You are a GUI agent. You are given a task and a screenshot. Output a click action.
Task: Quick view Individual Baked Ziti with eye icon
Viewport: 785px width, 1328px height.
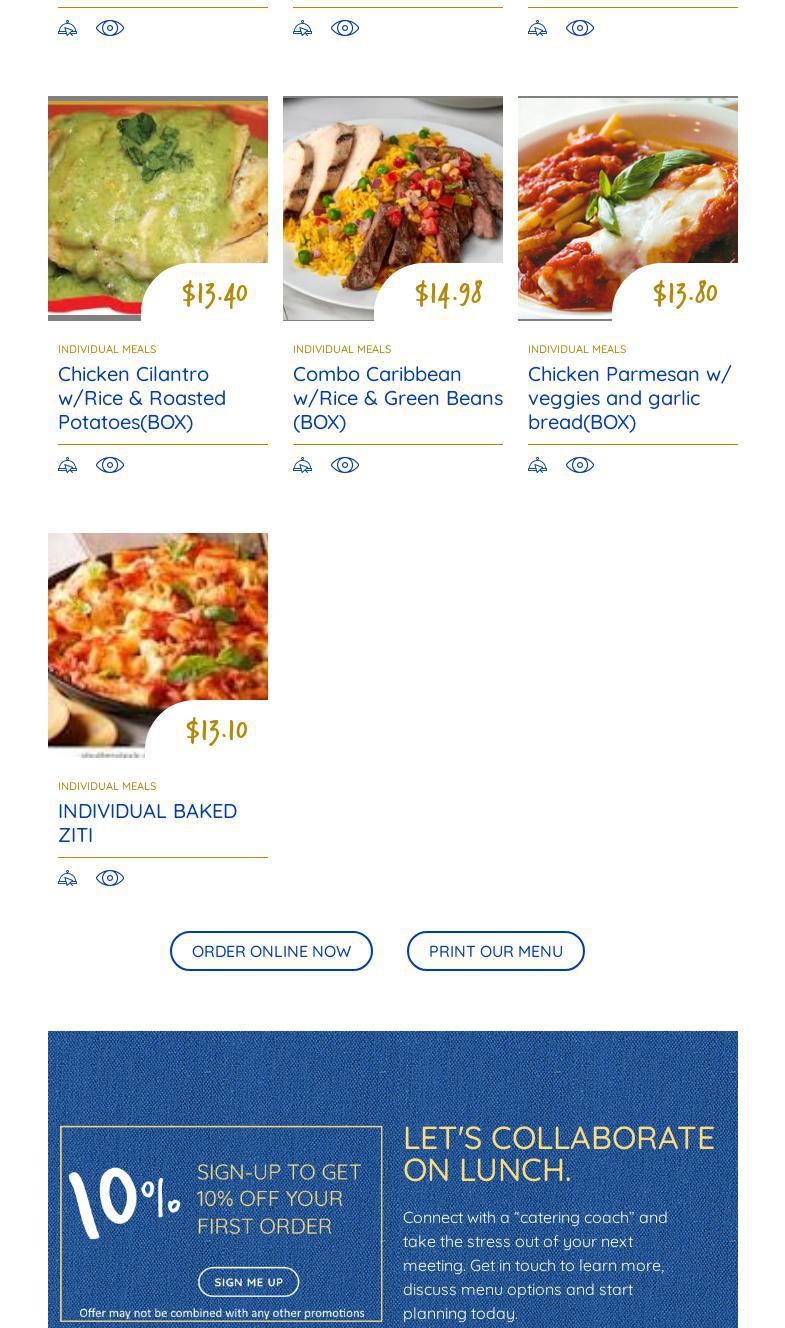(x=110, y=878)
